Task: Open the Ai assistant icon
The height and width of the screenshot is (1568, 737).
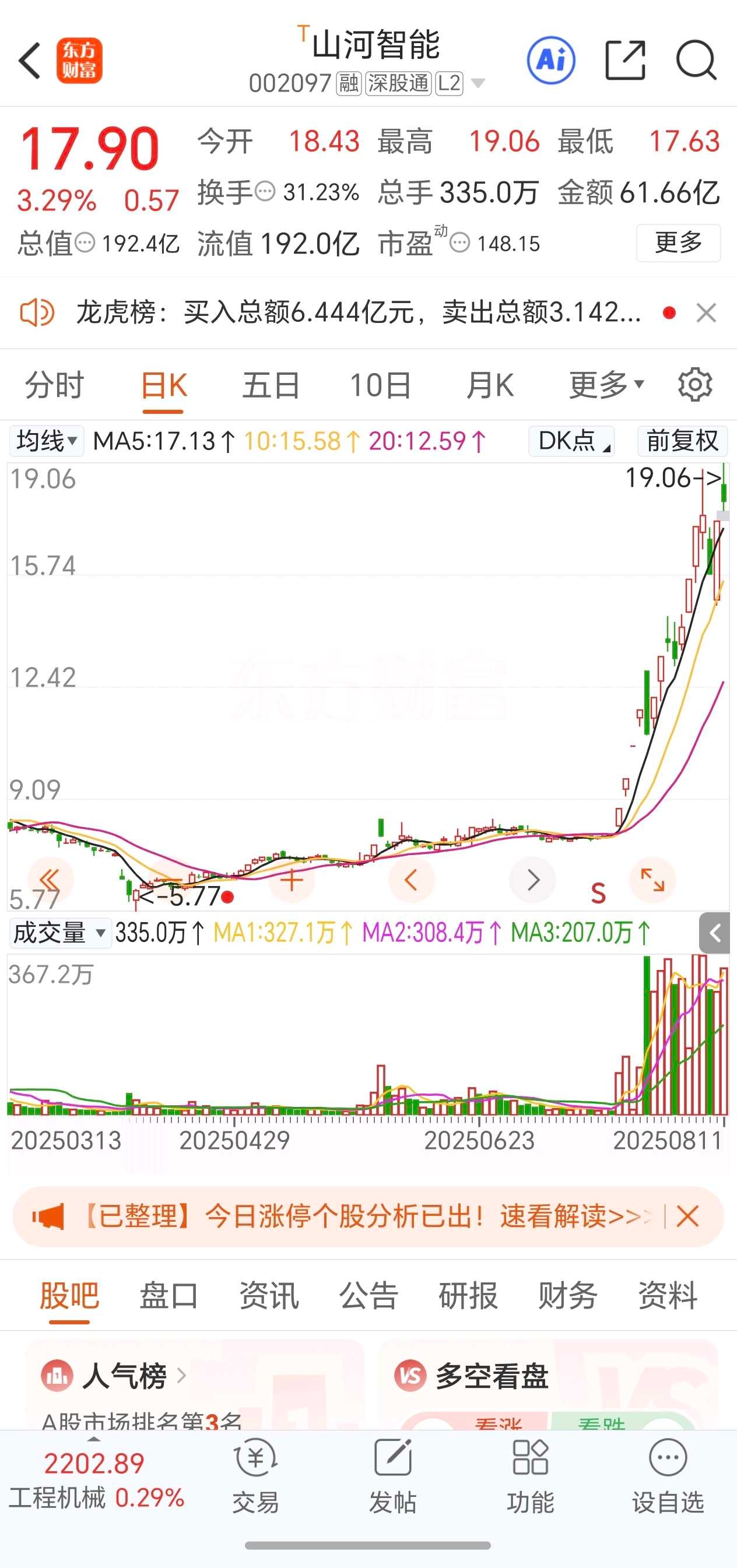Action: click(551, 60)
